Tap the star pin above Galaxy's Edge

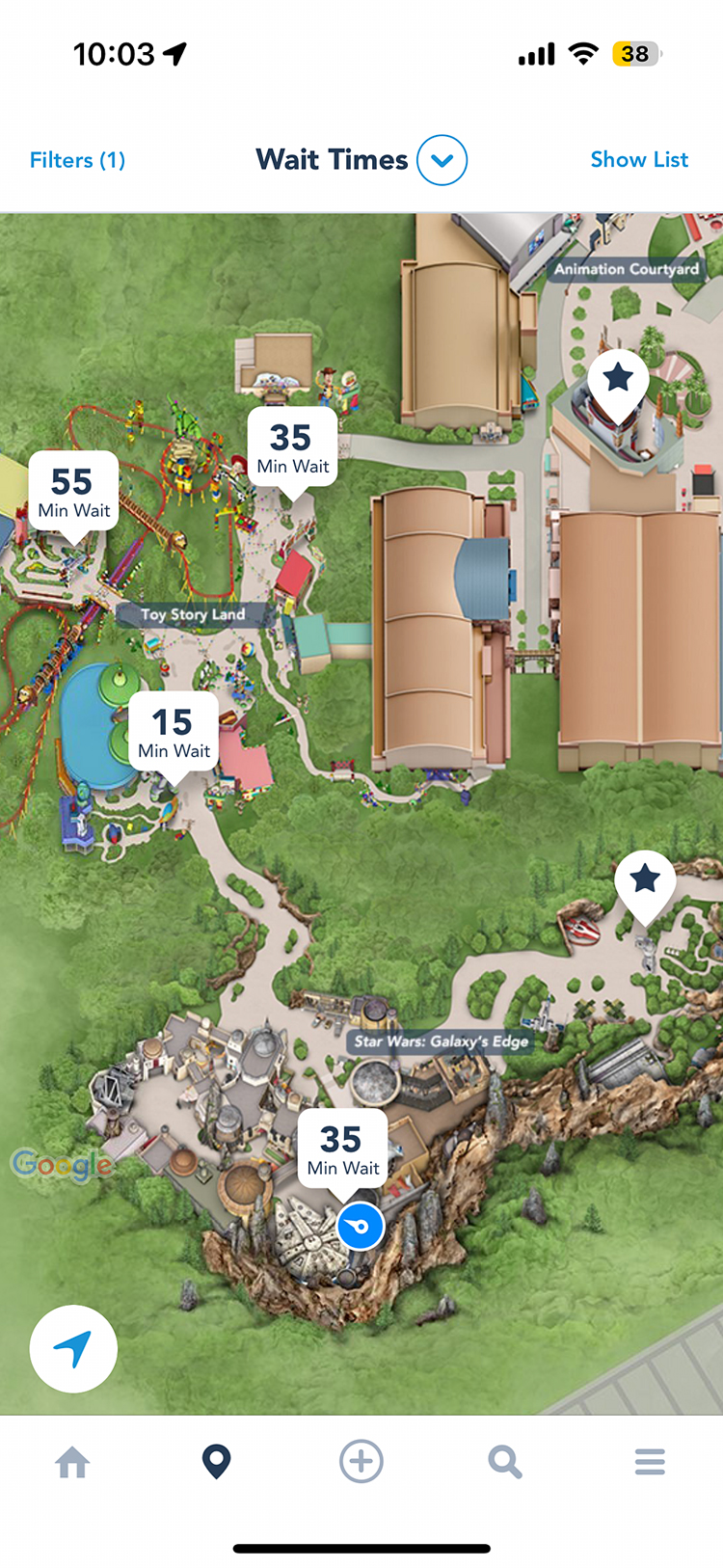(645, 882)
